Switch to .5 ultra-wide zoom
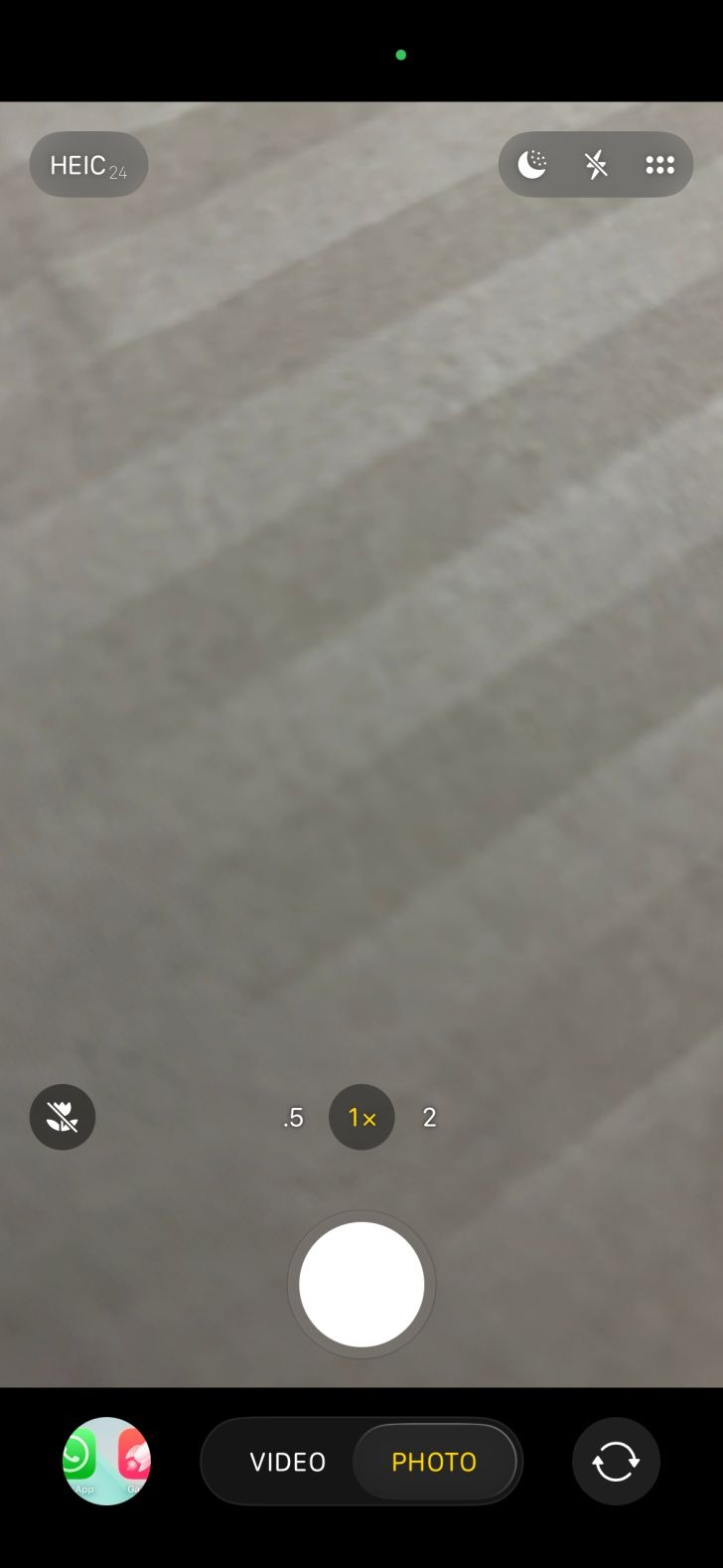 click(293, 1117)
